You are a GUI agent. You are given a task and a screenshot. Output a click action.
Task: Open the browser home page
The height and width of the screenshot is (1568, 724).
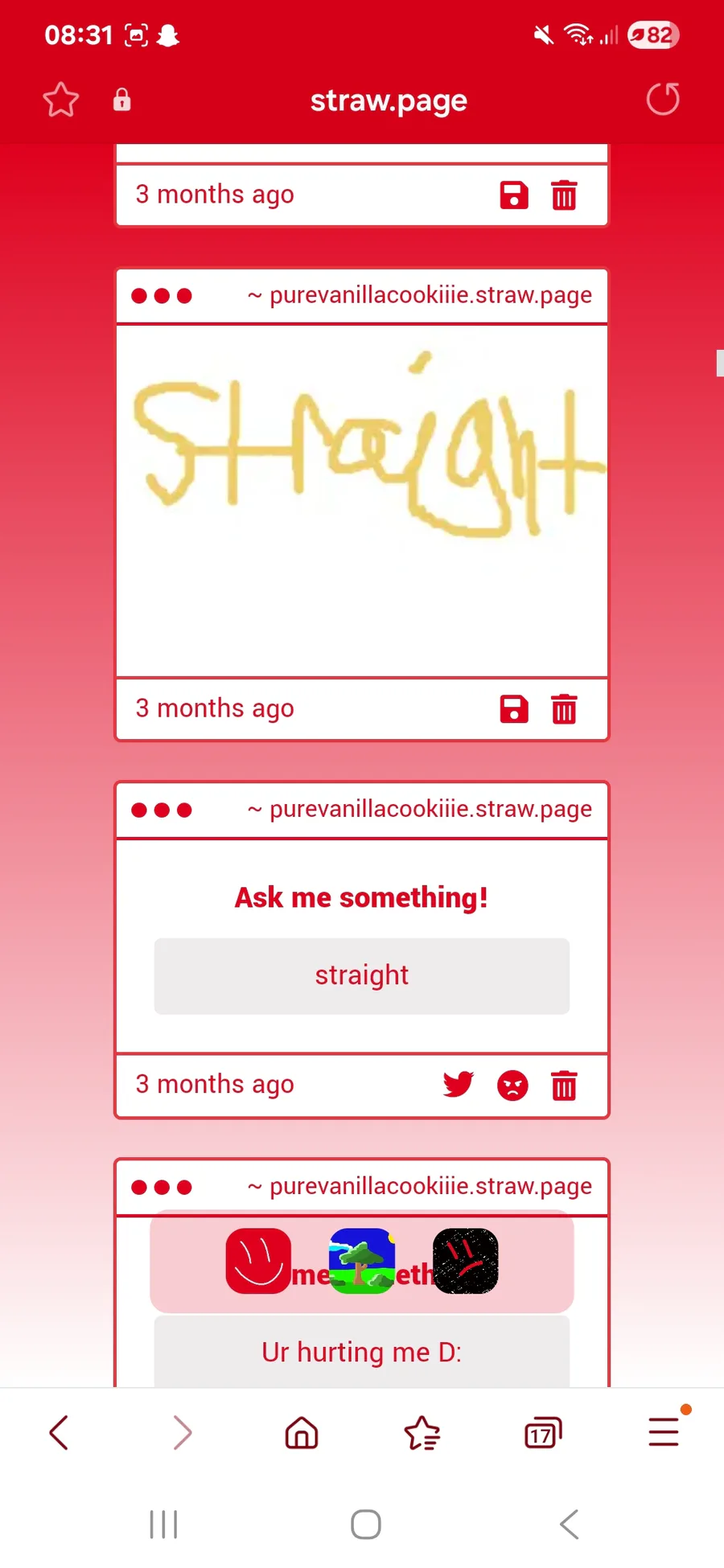coord(302,1432)
